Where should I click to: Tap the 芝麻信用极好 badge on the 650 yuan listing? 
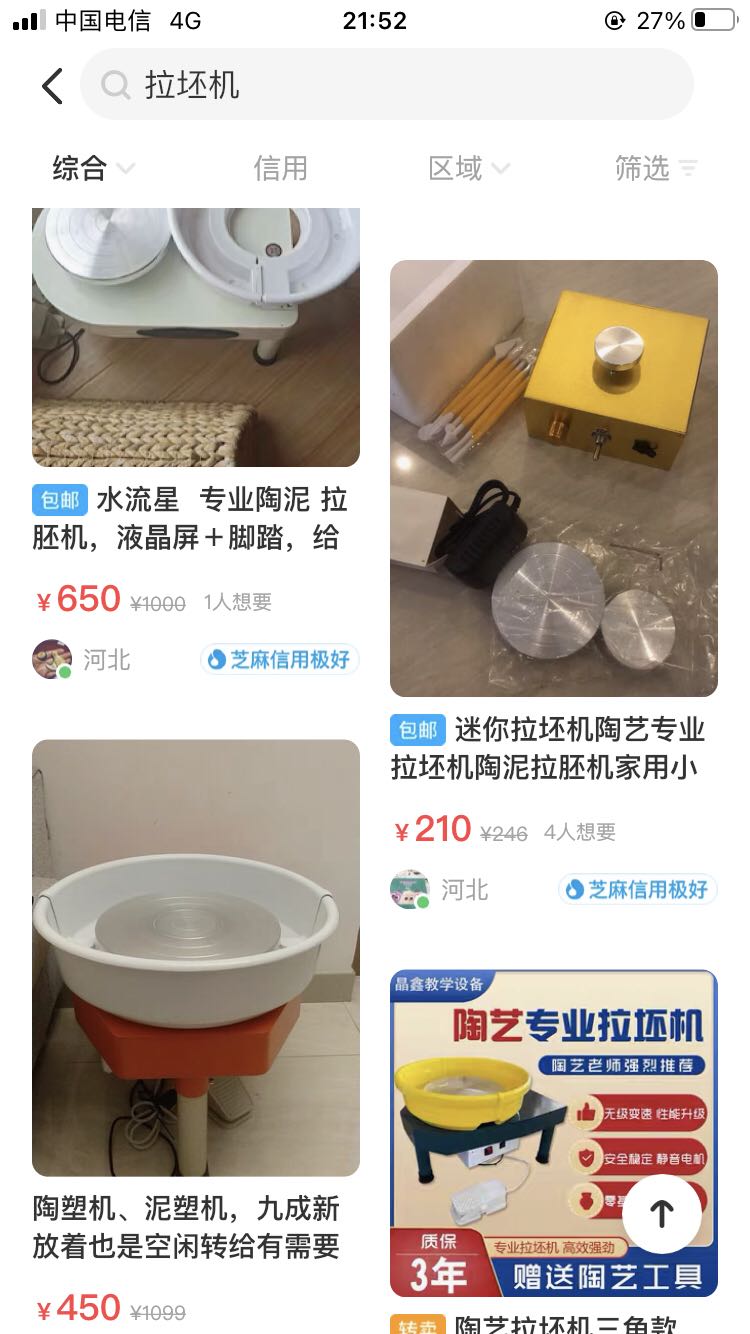coord(279,659)
